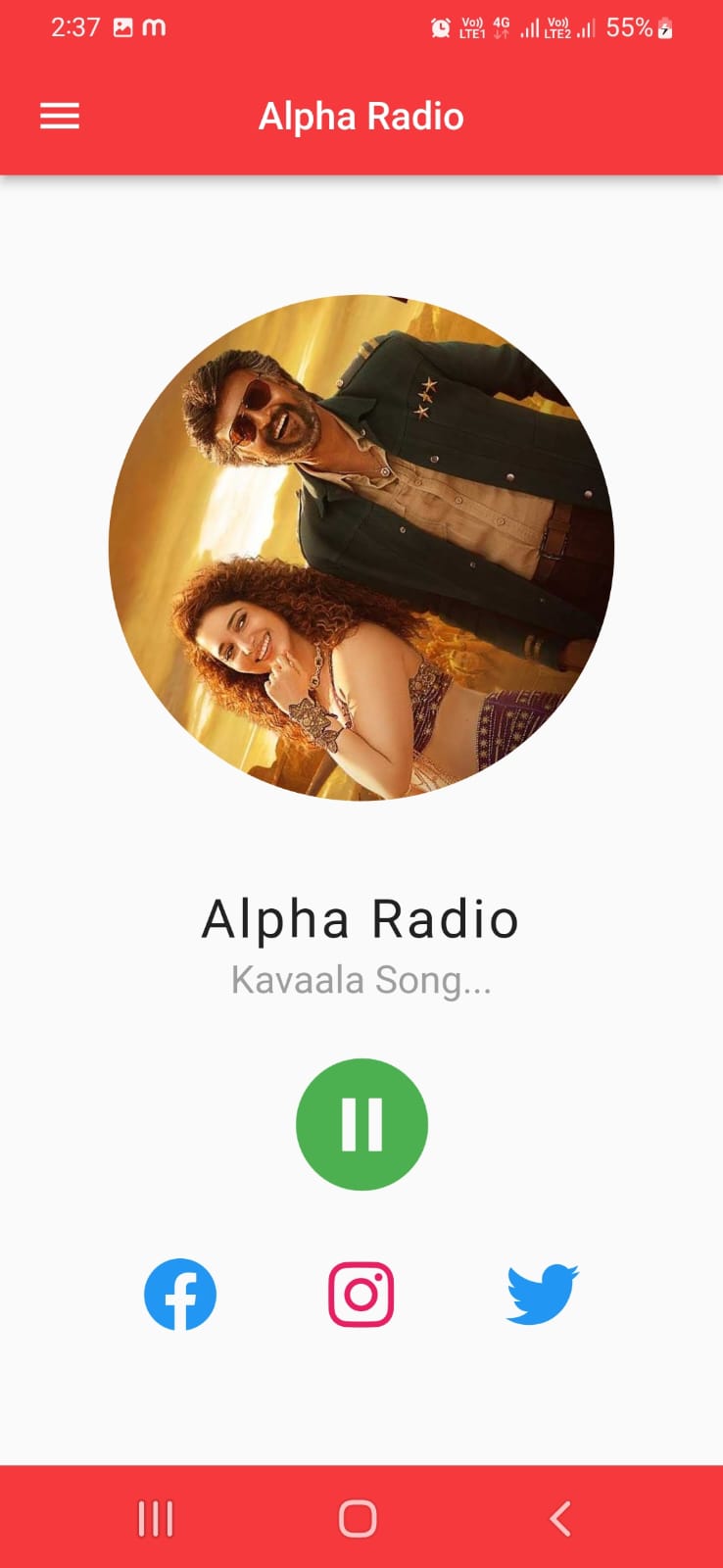Tap the Alpha Radio app bar title
The image size is (723, 1568).
[x=361, y=116]
